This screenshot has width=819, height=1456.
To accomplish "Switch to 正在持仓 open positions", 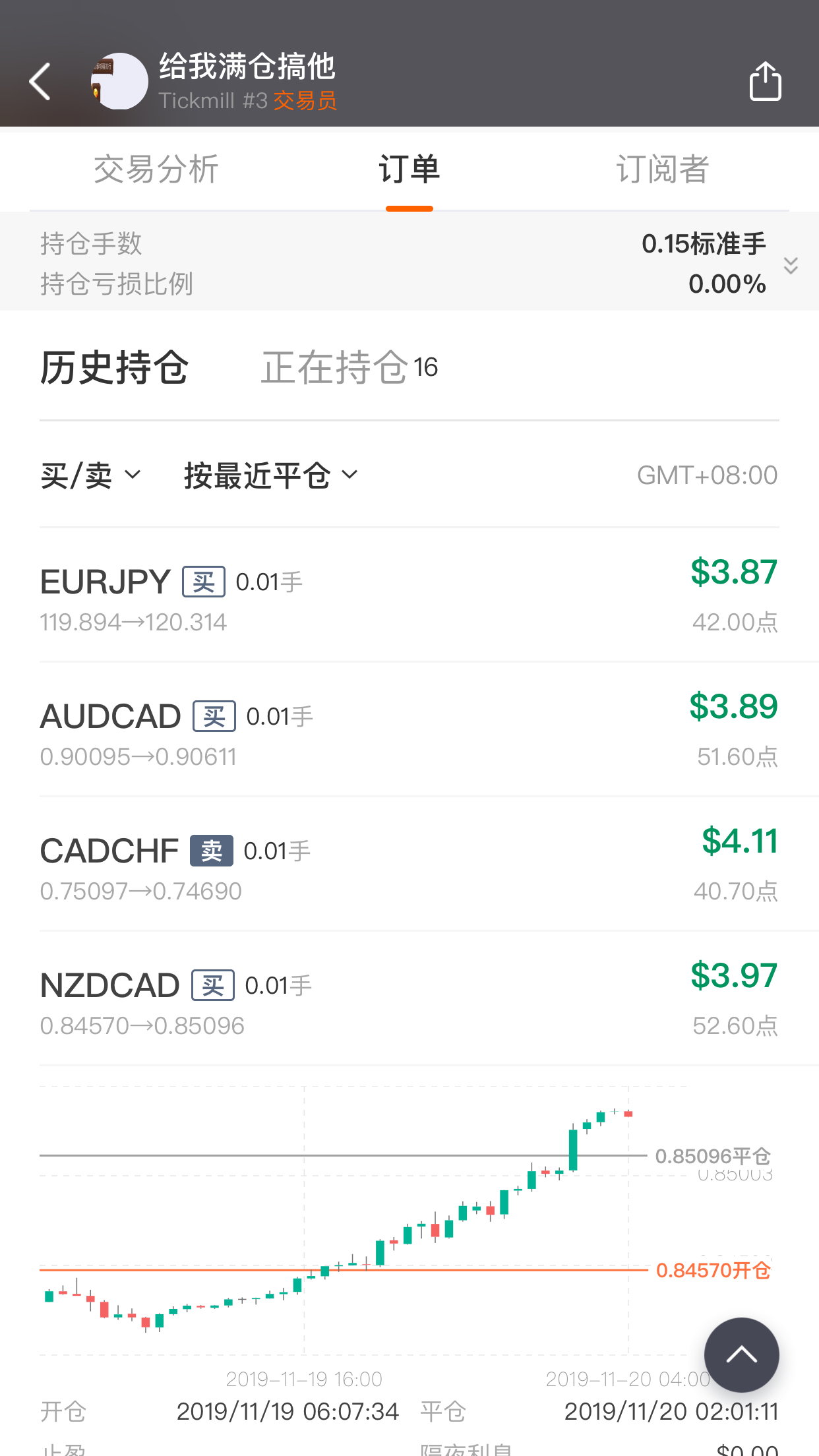I will (349, 367).
